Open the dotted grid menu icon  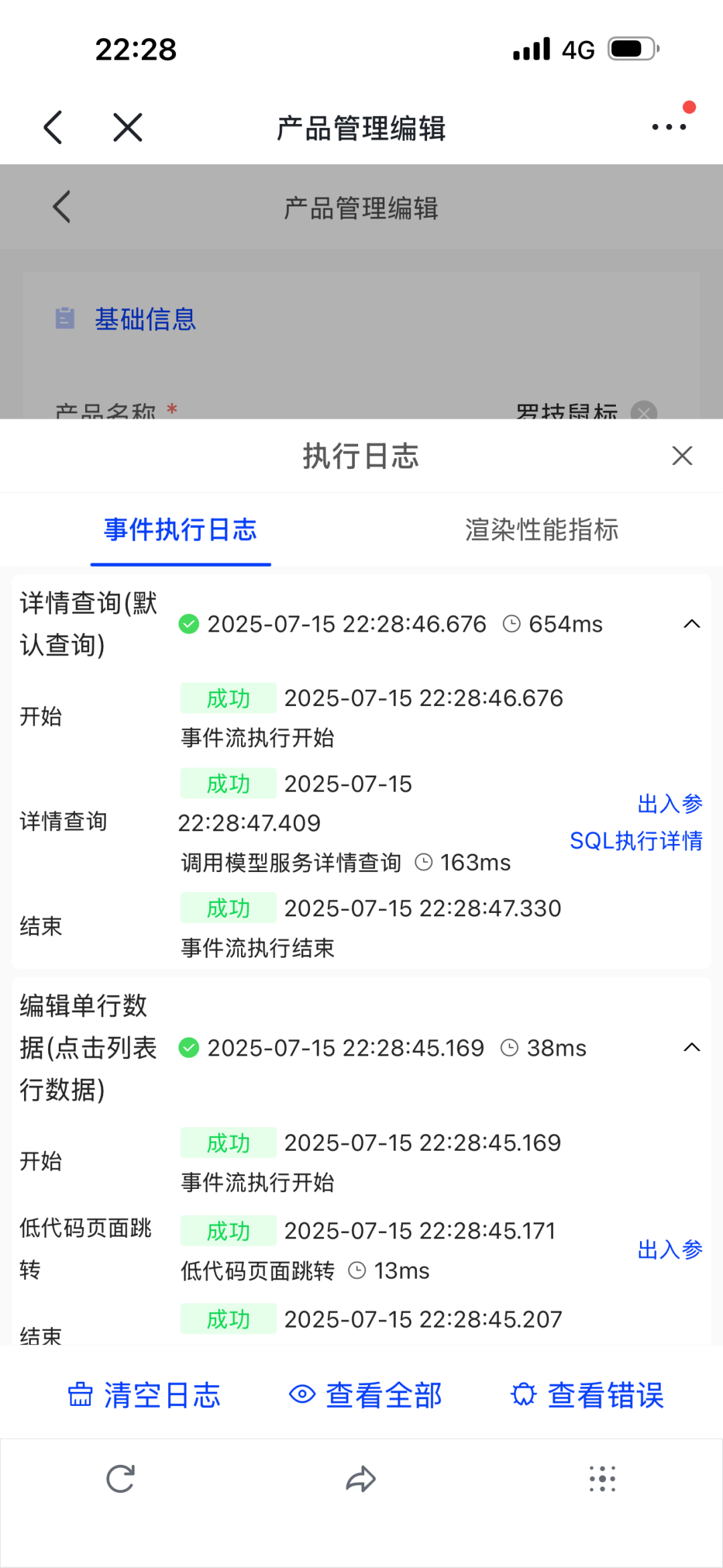[602, 1479]
